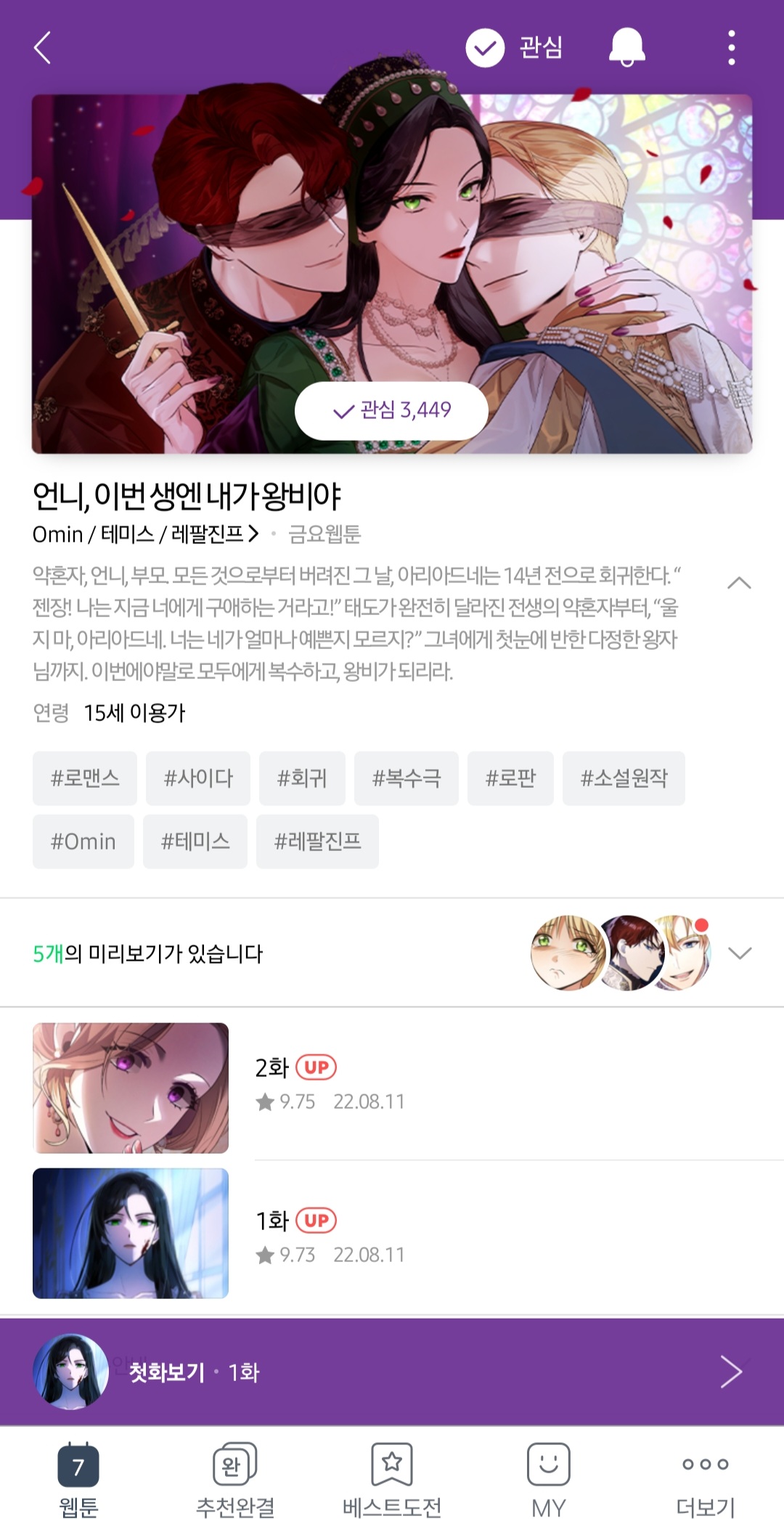The width and height of the screenshot is (784, 1519).
Task: Open the three-dot overflow menu
Action: point(731,48)
